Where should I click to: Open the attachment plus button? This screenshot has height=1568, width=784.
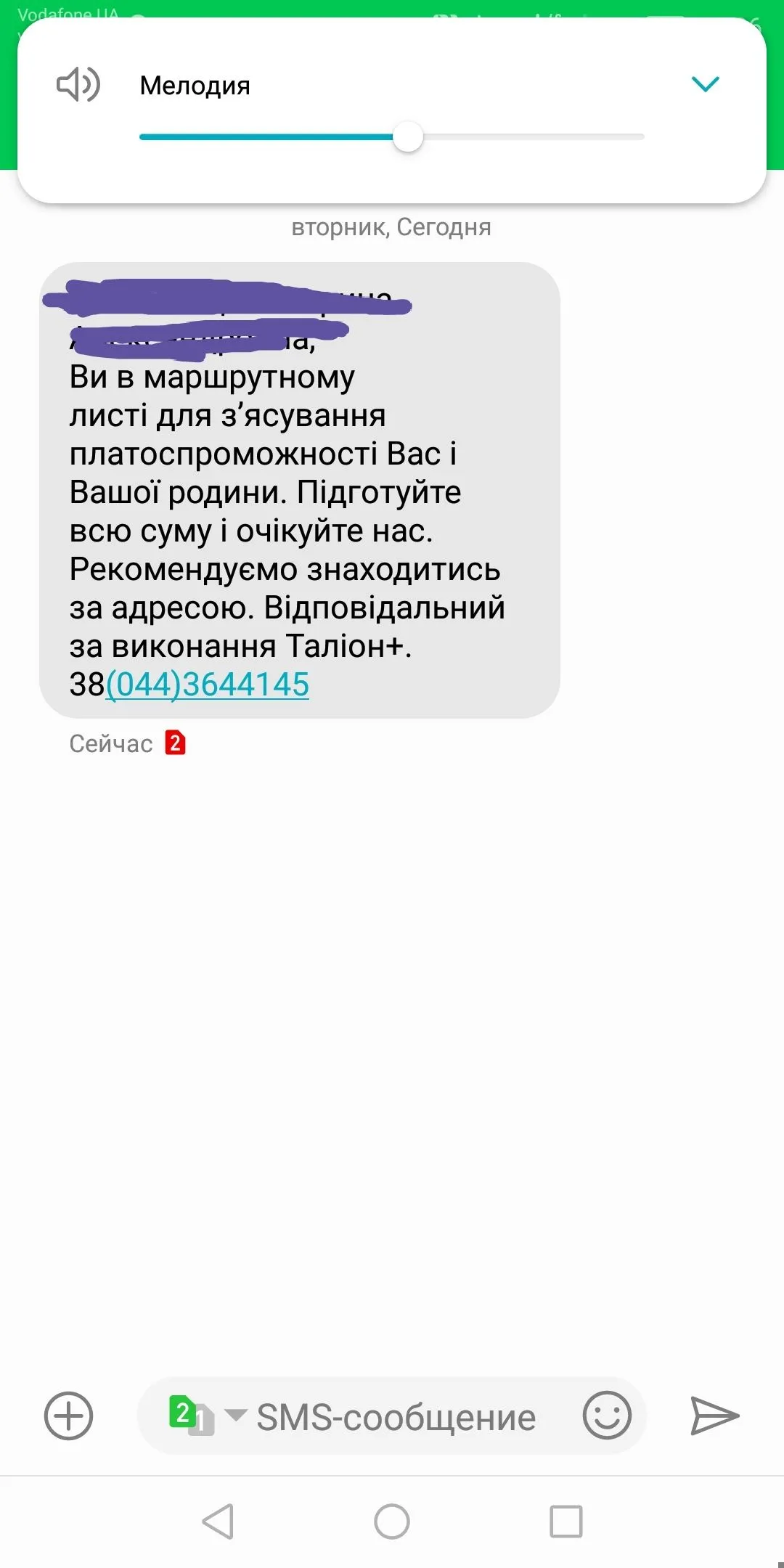[x=69, y=1416]
